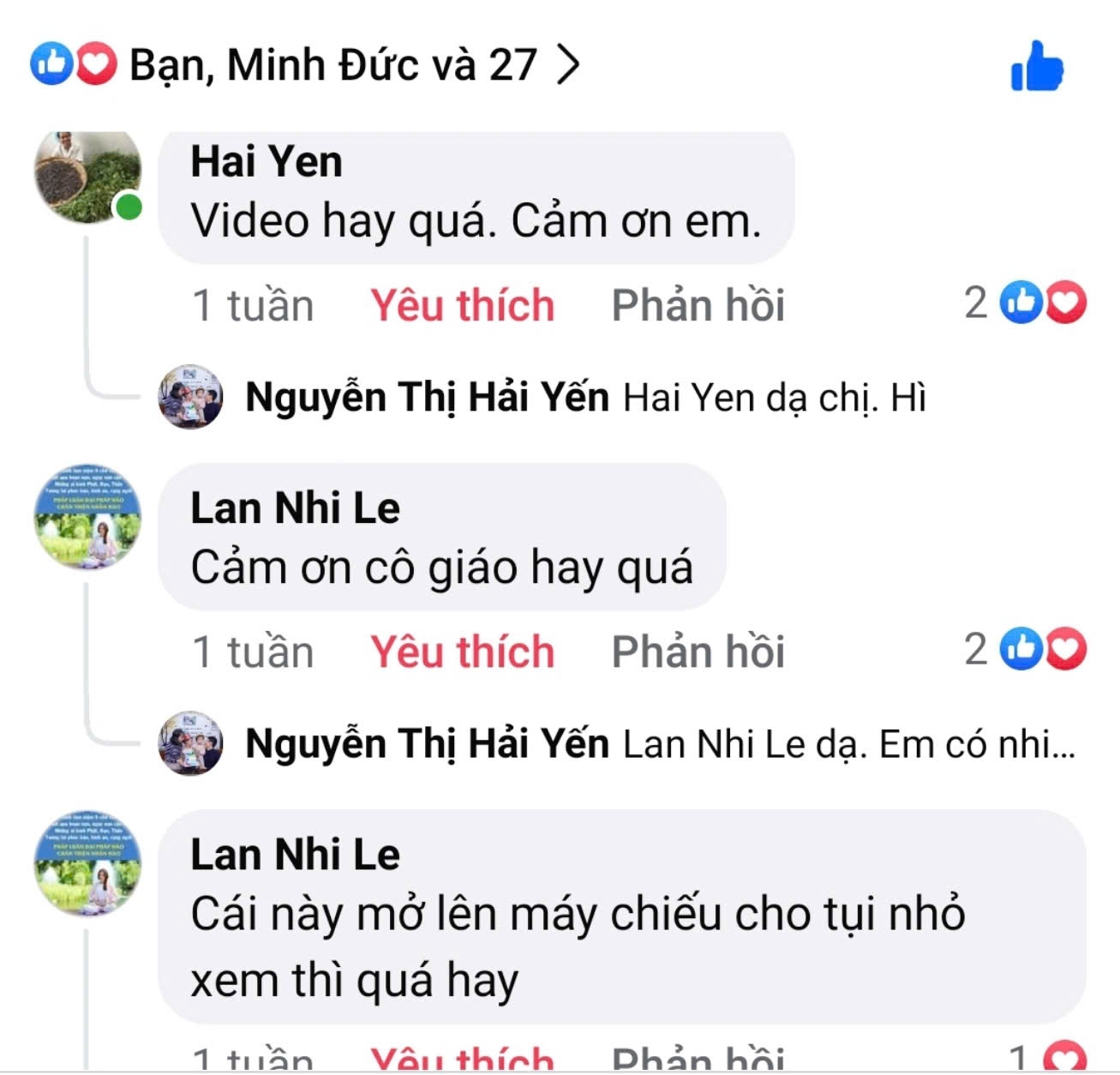View reactions on Hai Yen's comment
Screen dimensions: 1120x1075
[x=1025, y=303]
